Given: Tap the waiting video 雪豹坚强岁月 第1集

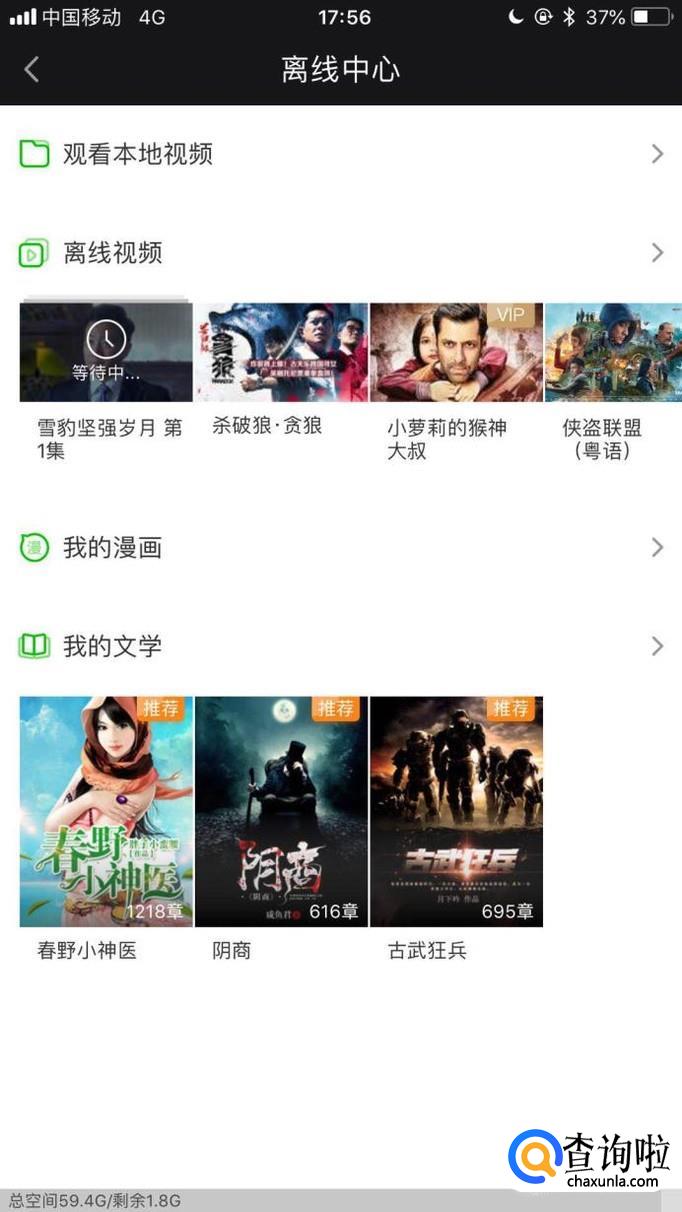Looking at the screenshot, I should point(106,353).
